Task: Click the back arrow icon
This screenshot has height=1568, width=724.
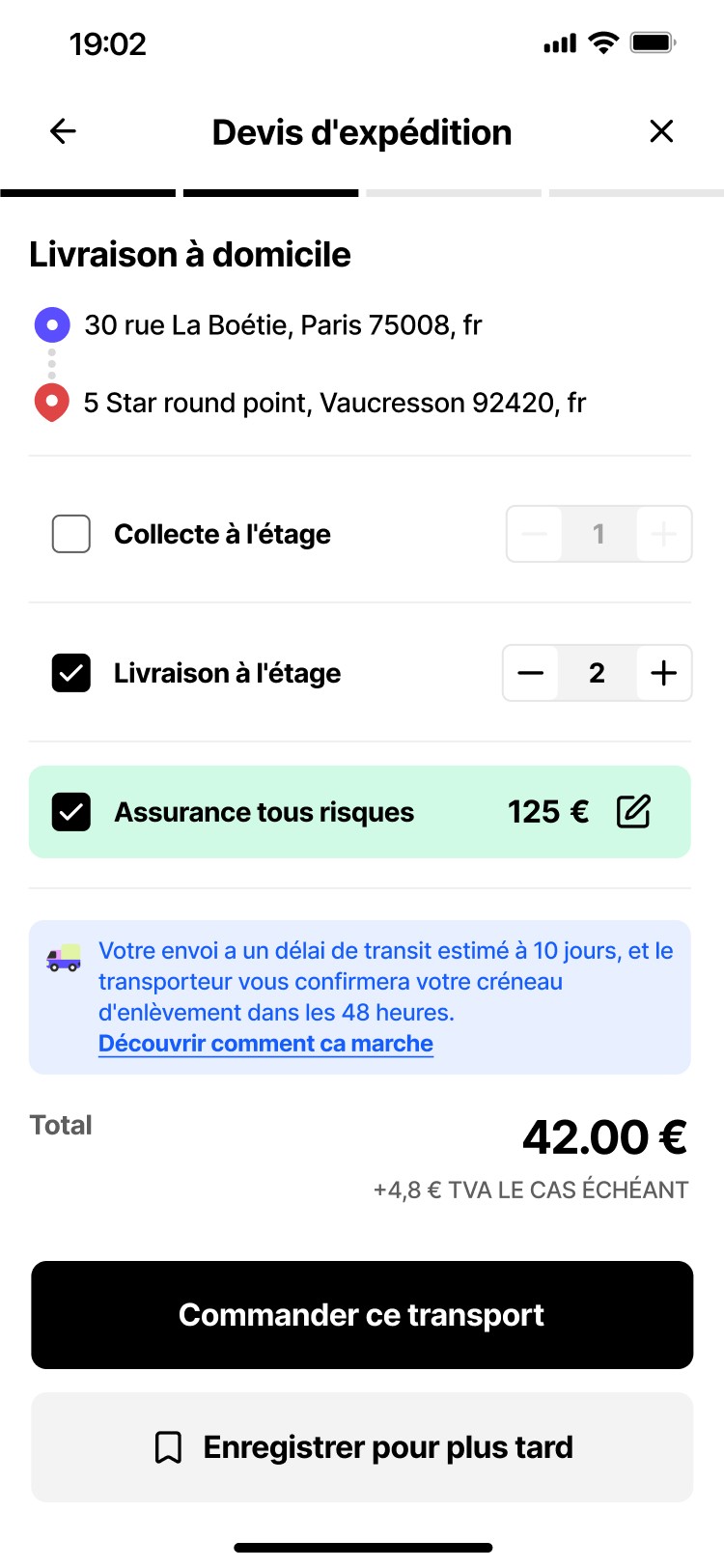Action: tap(63, 130)
